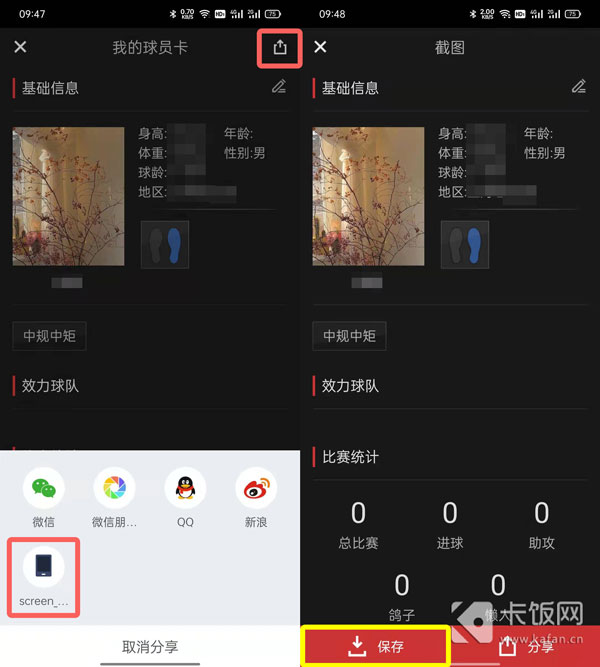Save the screenshot with 保存
The height and width of the screenshot is (667, 600).
click(375, 647)
